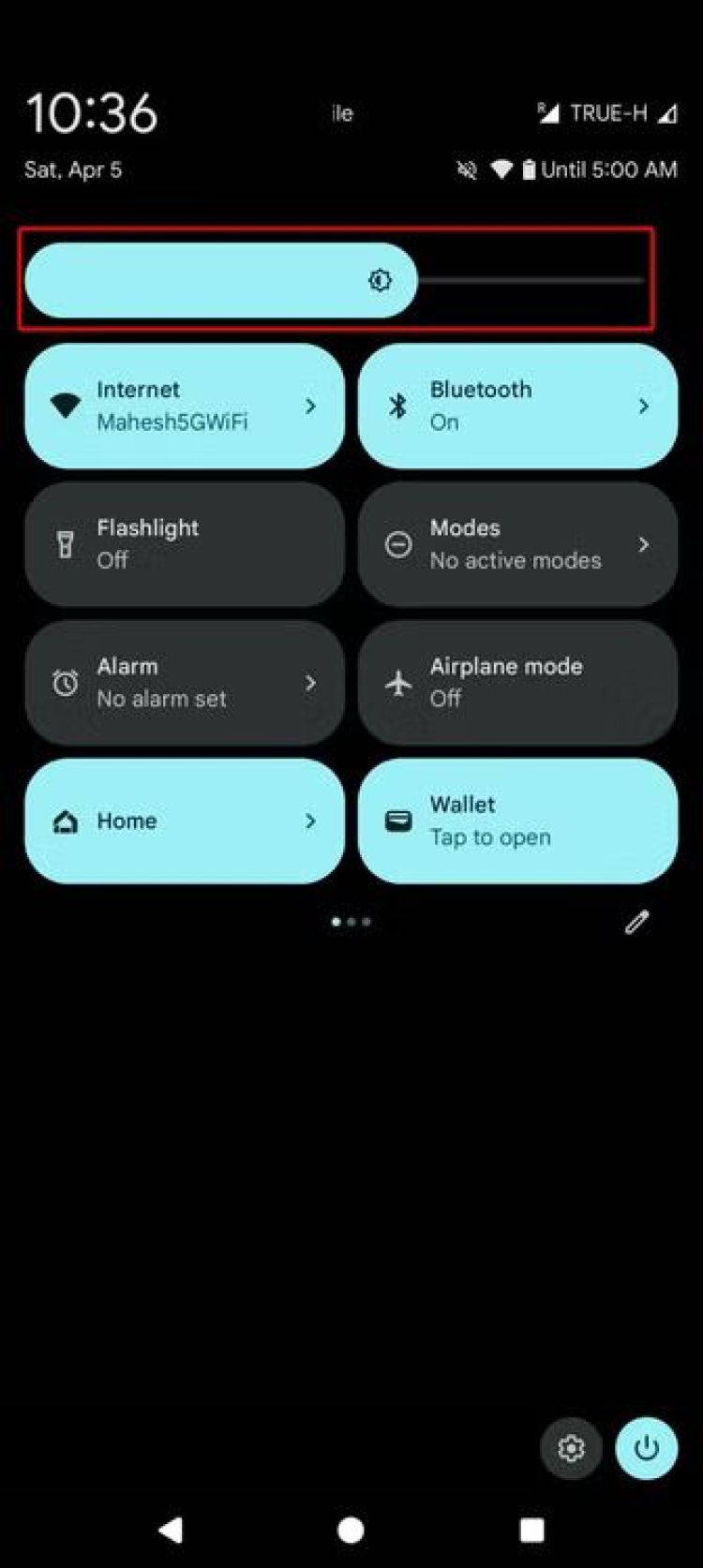Tap the brightness slider
Image resolution: width=703 pixels, height=1568 pixels.
point(335,280)
